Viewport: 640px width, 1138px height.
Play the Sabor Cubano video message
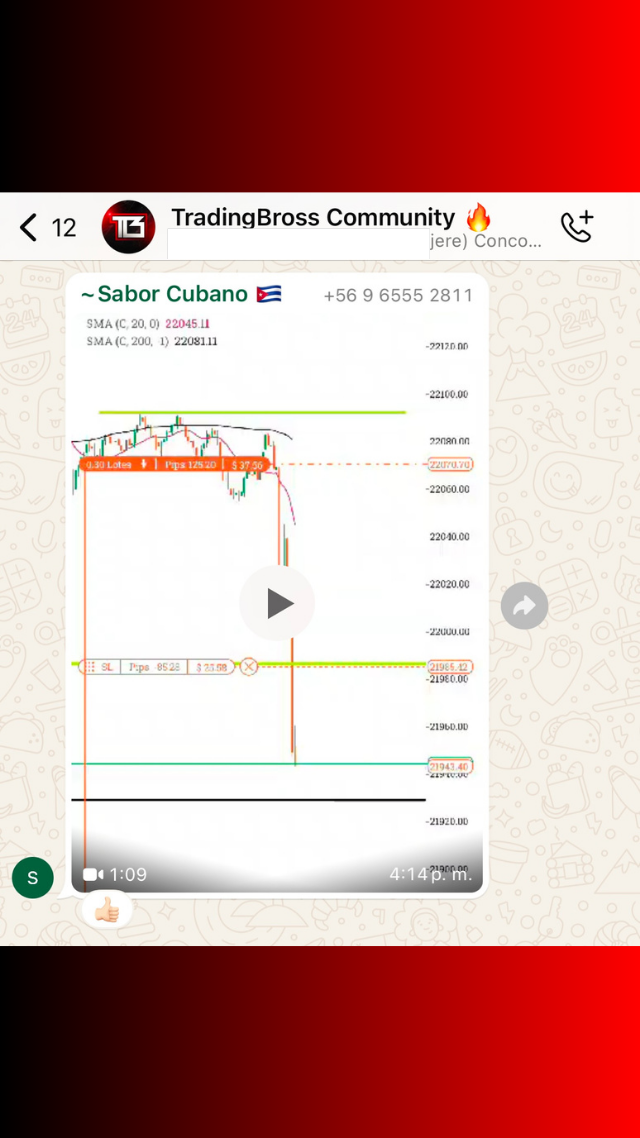[277, 603]
